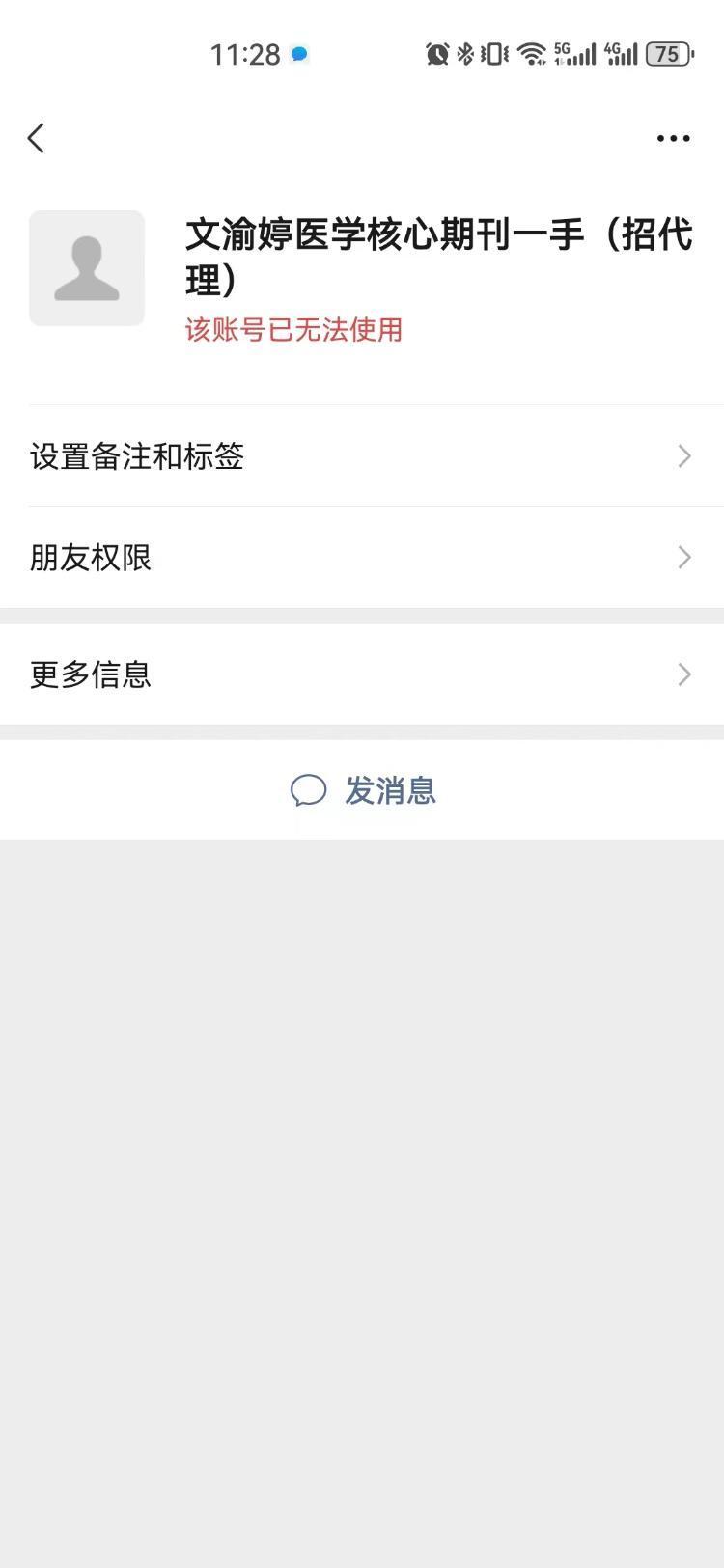Go back using the top-left arrow
This screenshot has height=1568, width=724.
[37, 138]
